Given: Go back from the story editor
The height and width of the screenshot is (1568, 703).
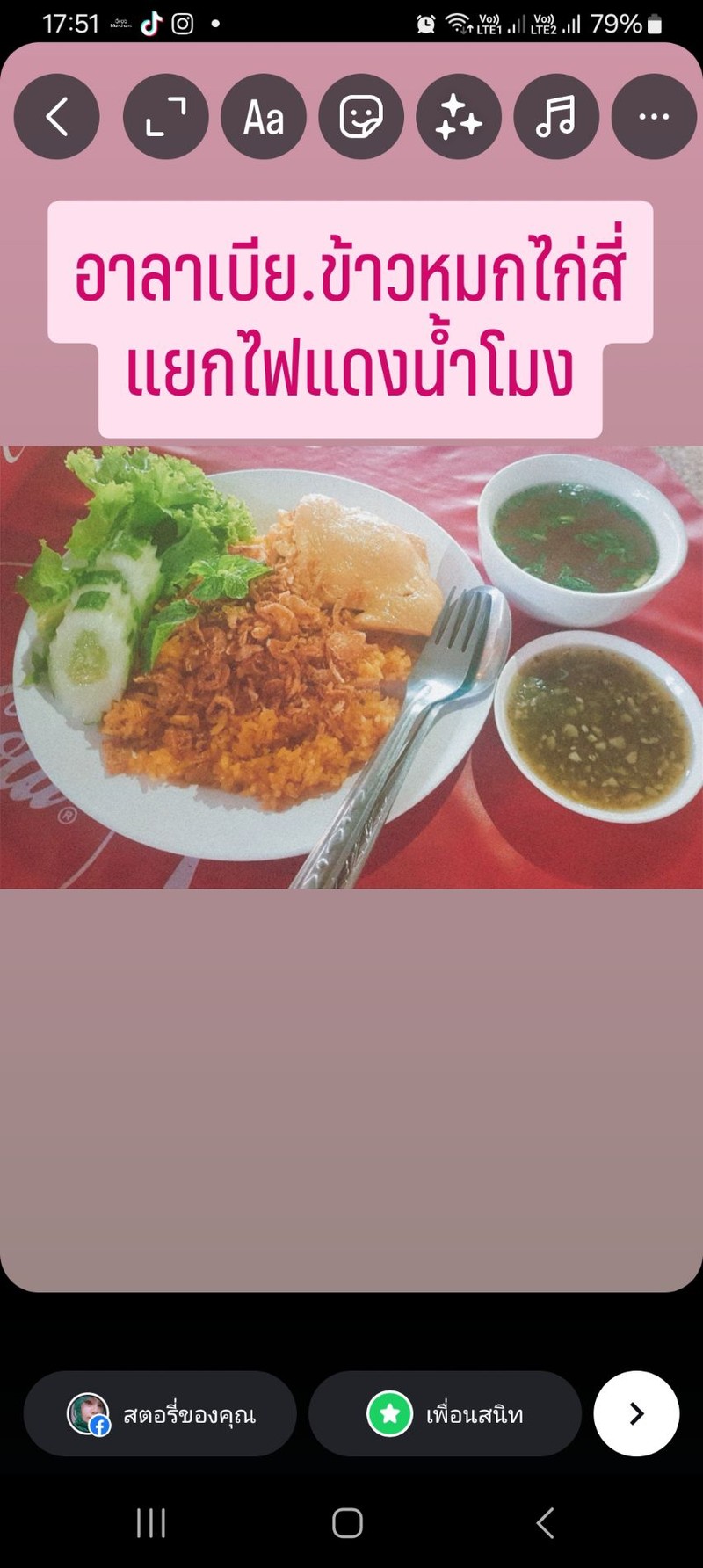Looking at the screenshot, I should click(57, 117).
